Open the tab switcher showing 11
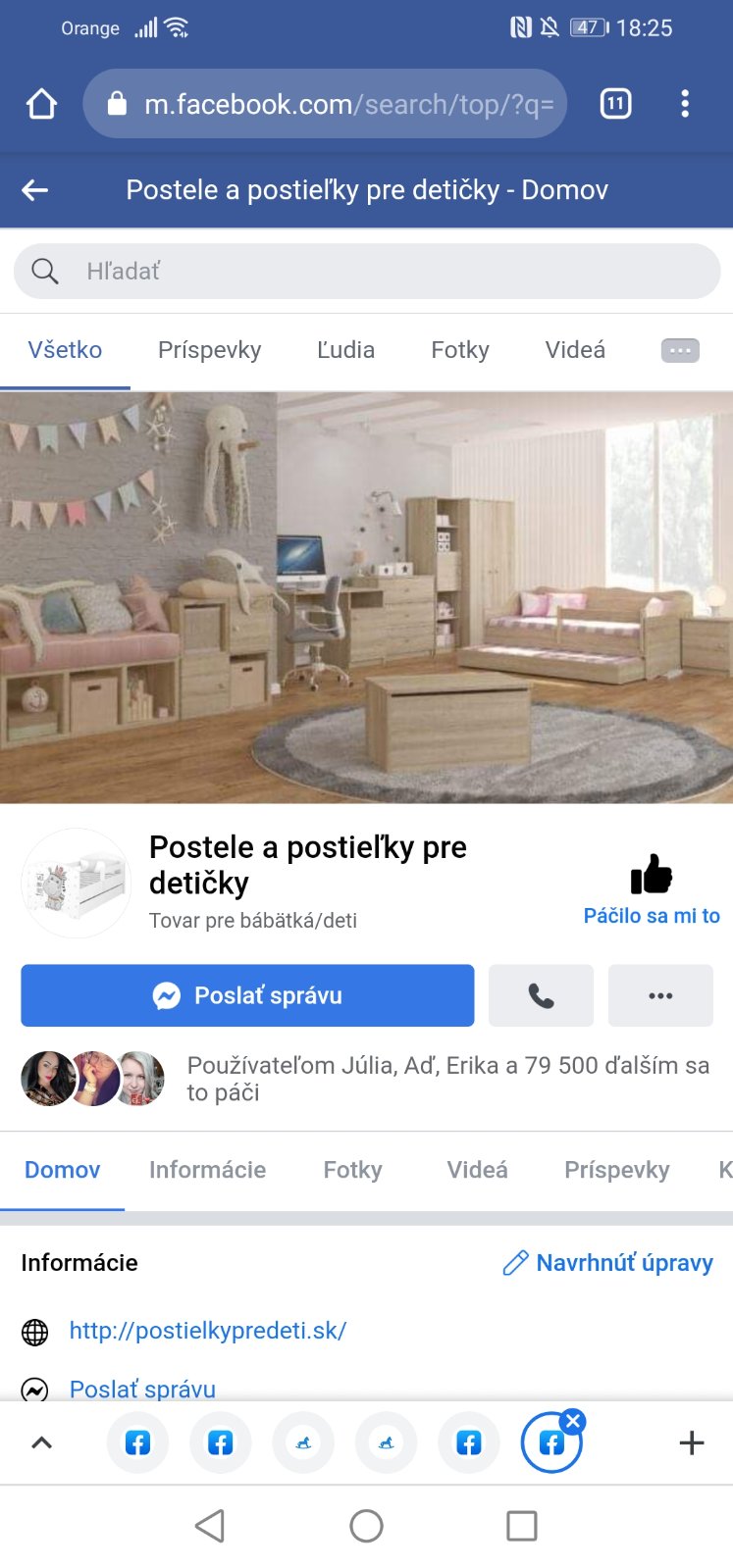 615,104
